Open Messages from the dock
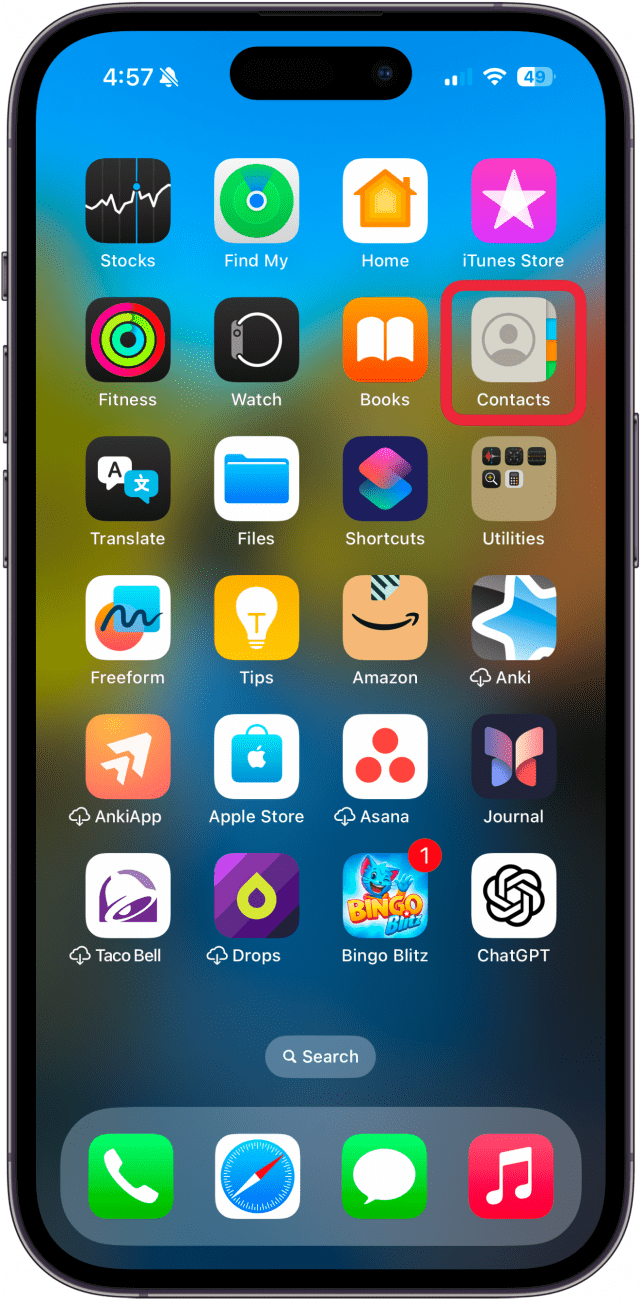 coord(384,1176)
